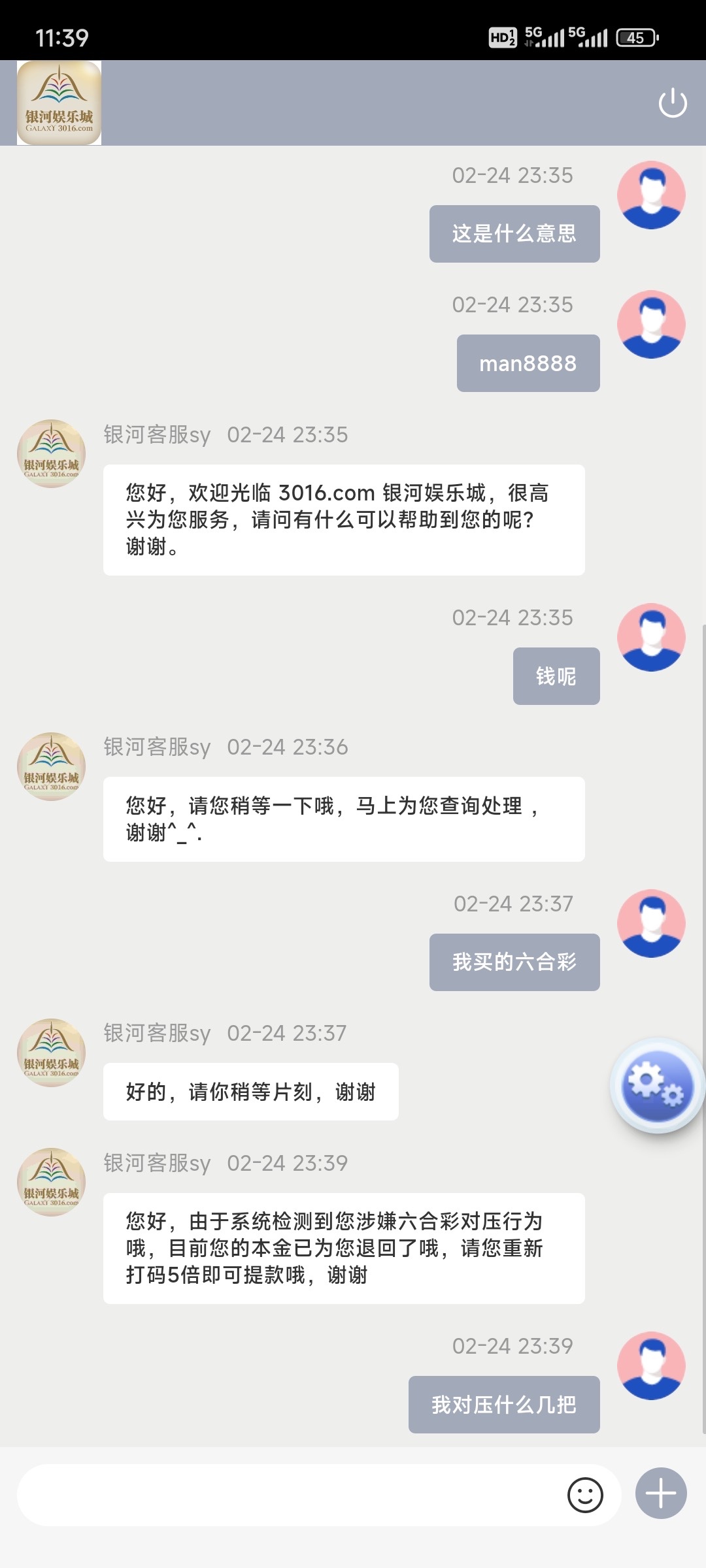Open the emoji picker
The image size is (706, 1568).
point(585,1495)
